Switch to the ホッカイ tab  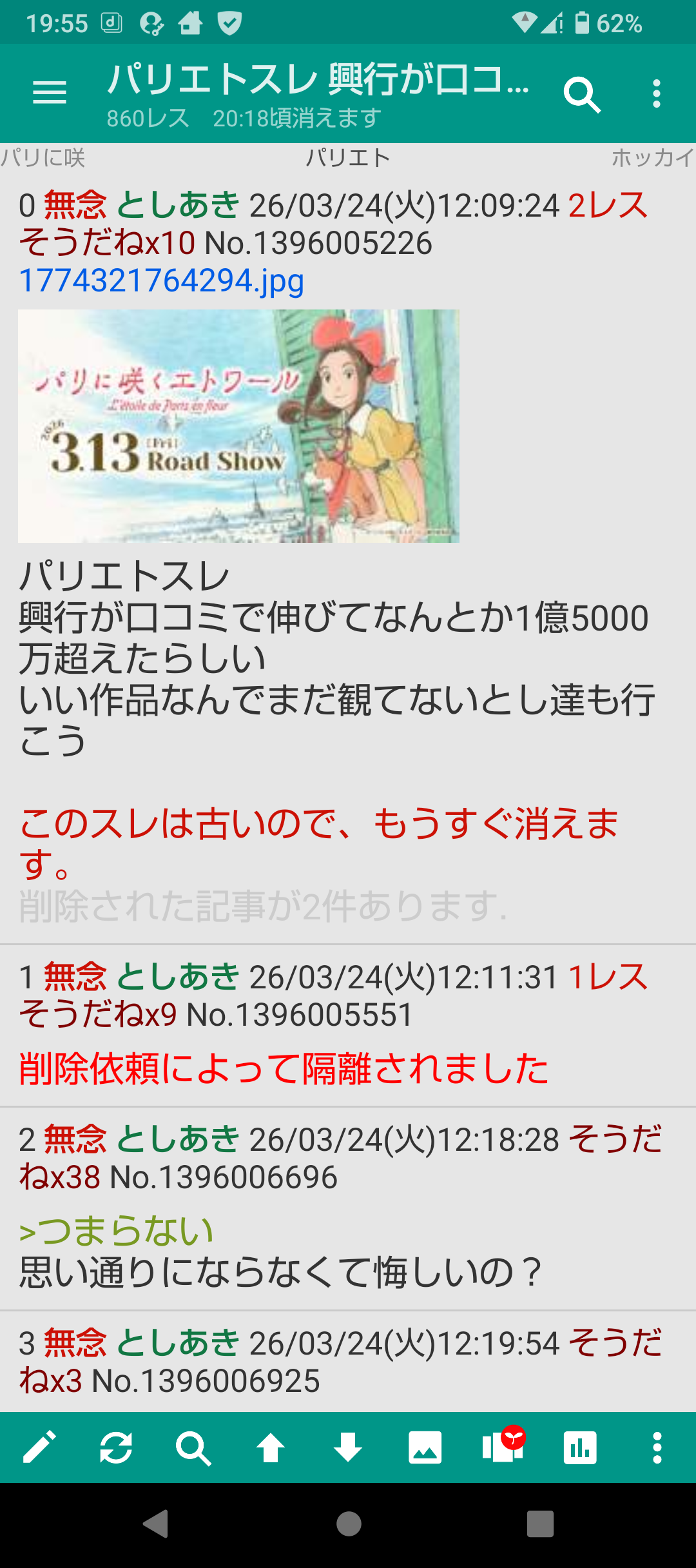(652, 157)
